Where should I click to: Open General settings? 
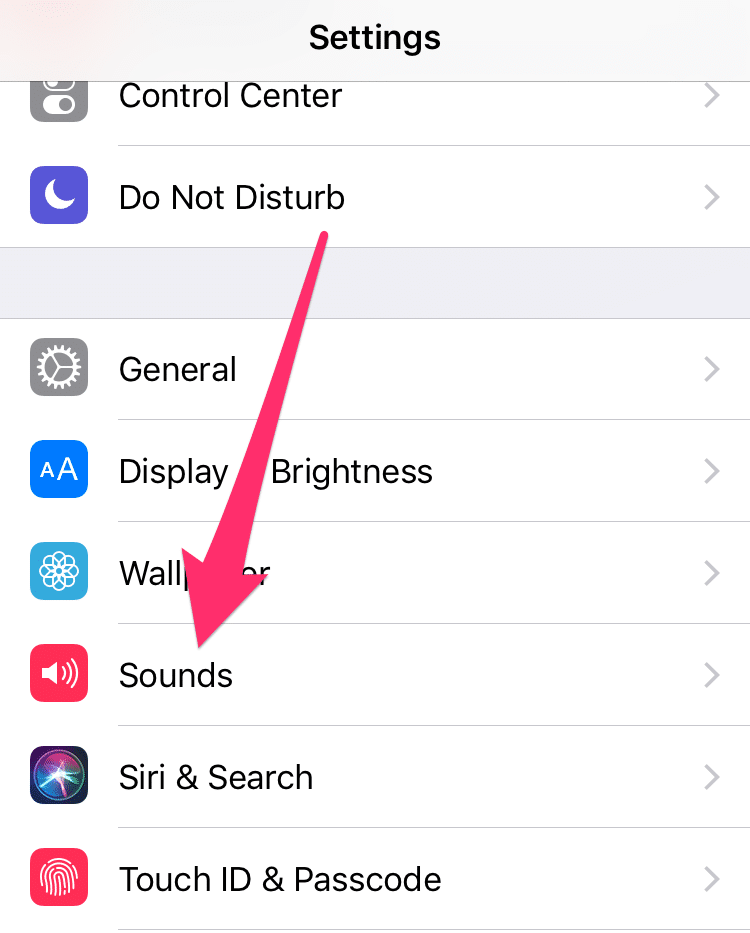click(x=178, y=370)
